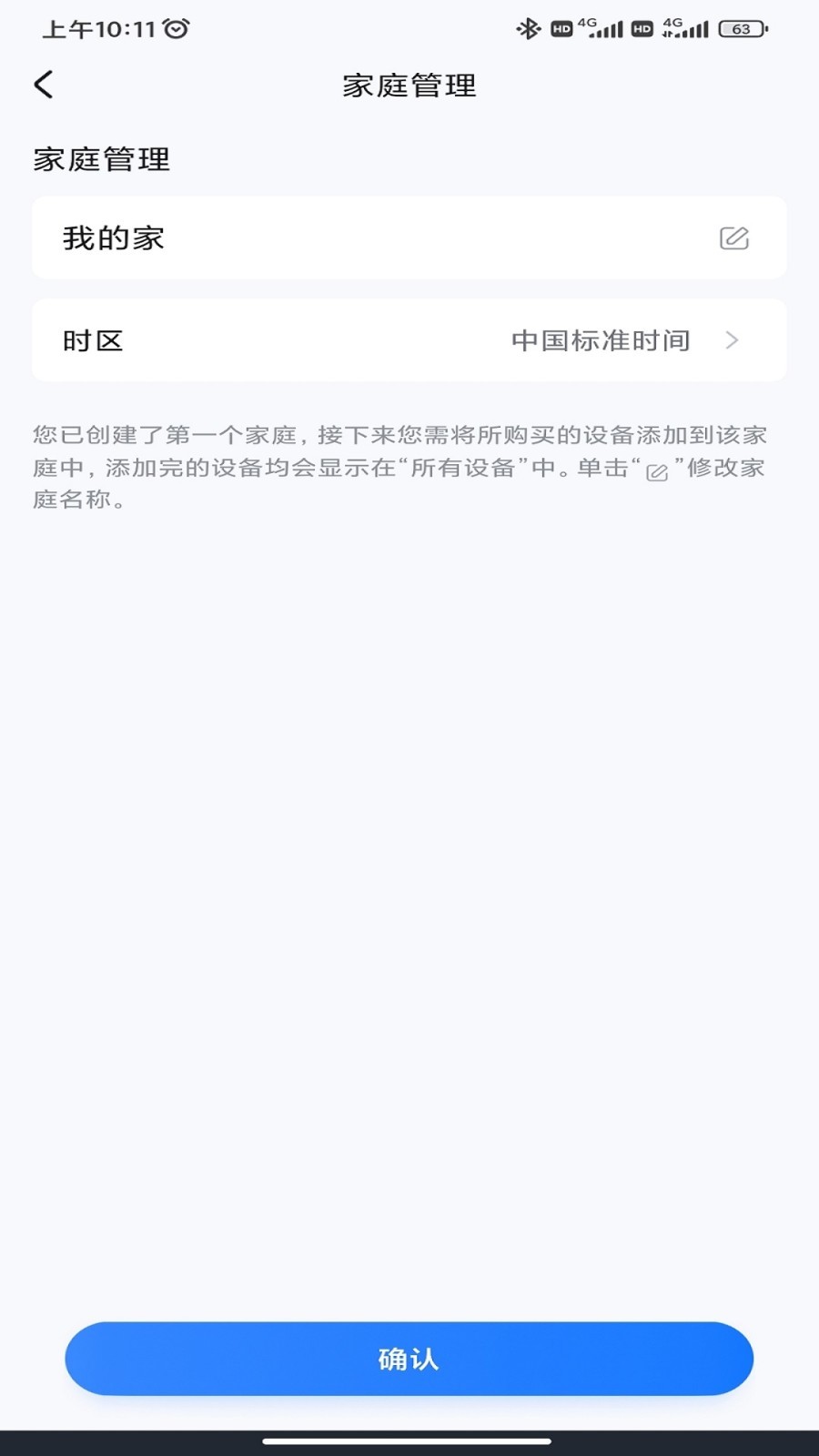This screenshot has width=819, height=1456.
Task: Tap the 确认 button
Action: pyautogui.click(x=409, y=1359)
